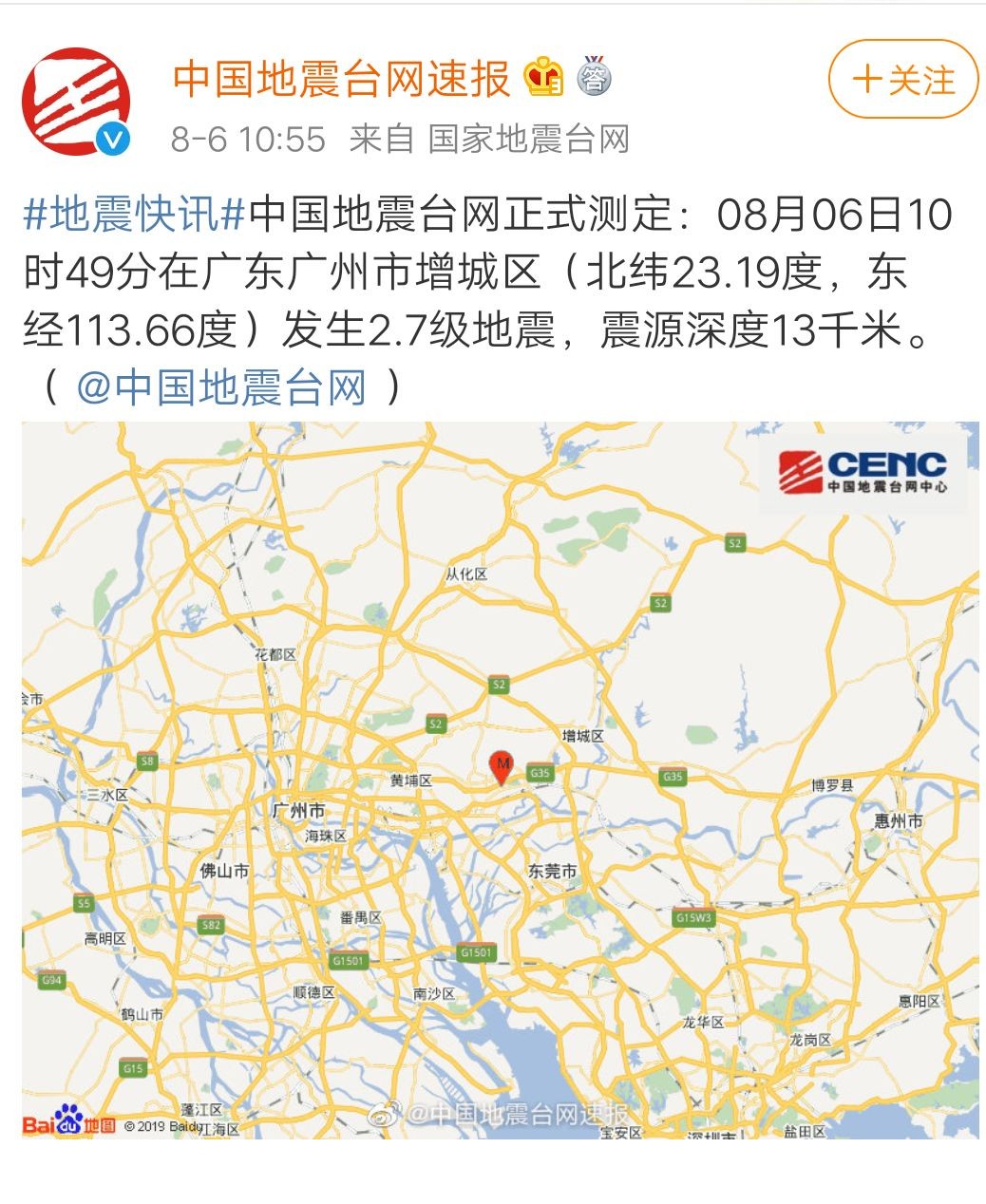Open the 国家地震台网 source link
This screenshot has height=1204, width=986.
[x=529, y=140]
